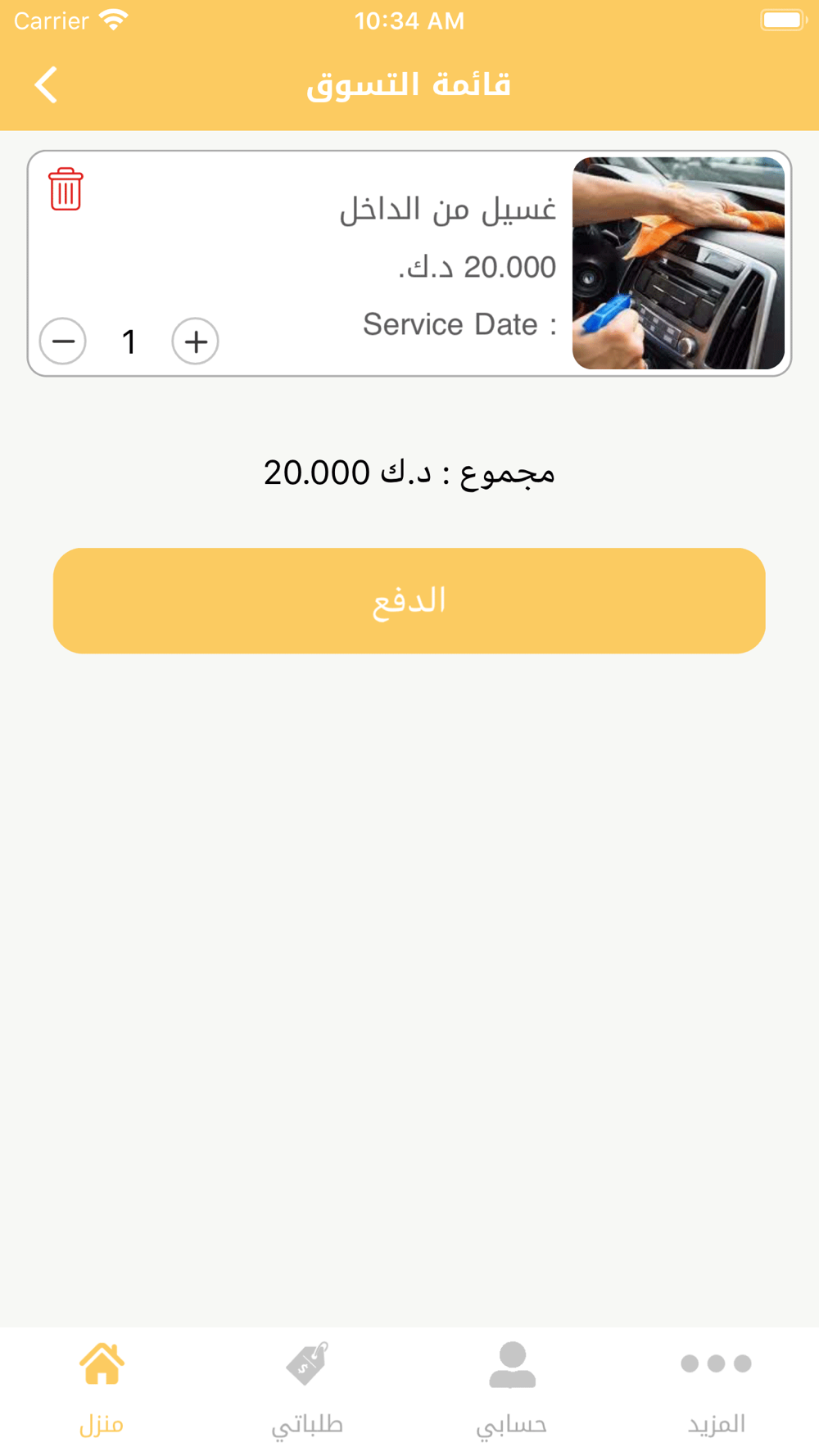Tap the الدفع checkout button
The width and height of the screenshot is (819, 1456).
(x=409, y=601)
